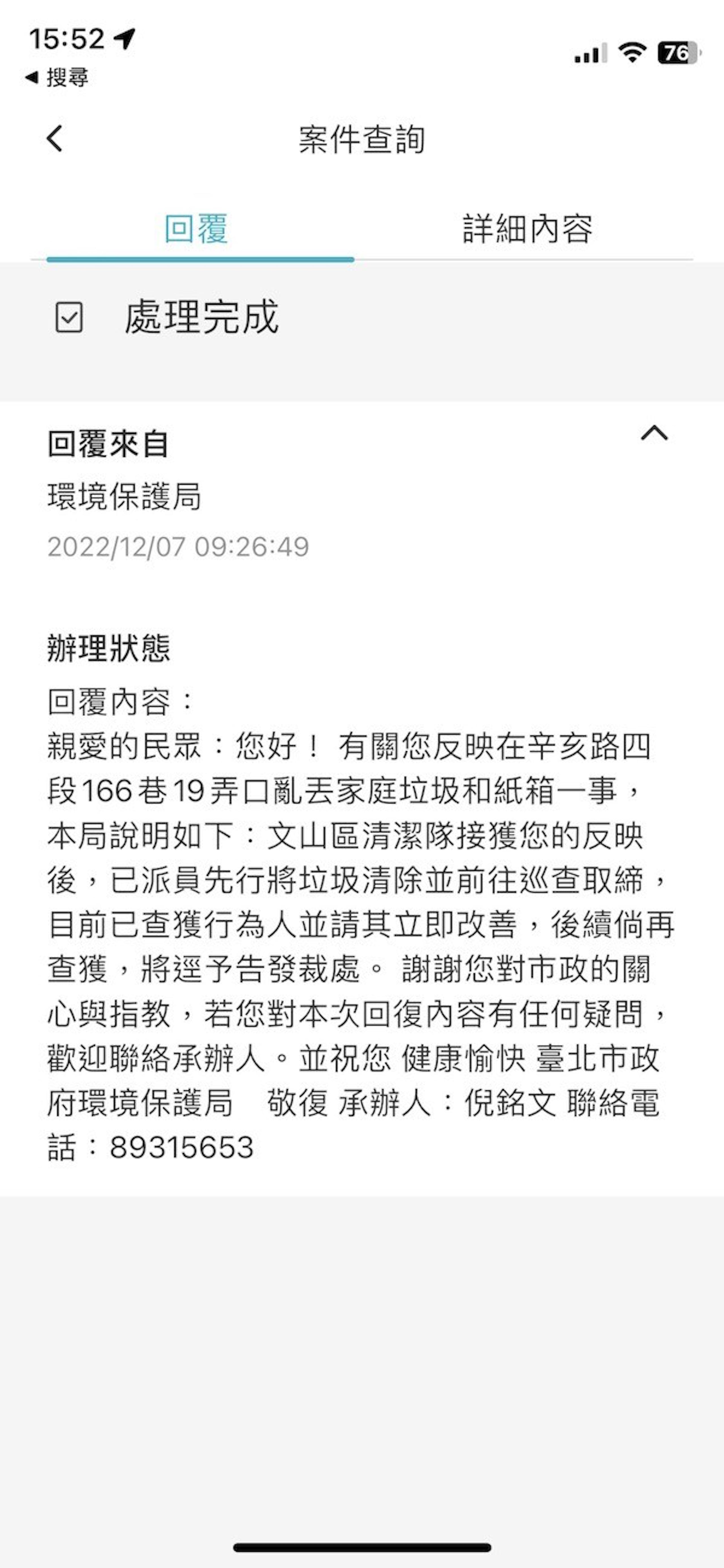Image resolution: width=724 pixels, height=1568 pixels.
Task: Switch to the 詳細內容 tab
Action: click(x=527, y=229)
